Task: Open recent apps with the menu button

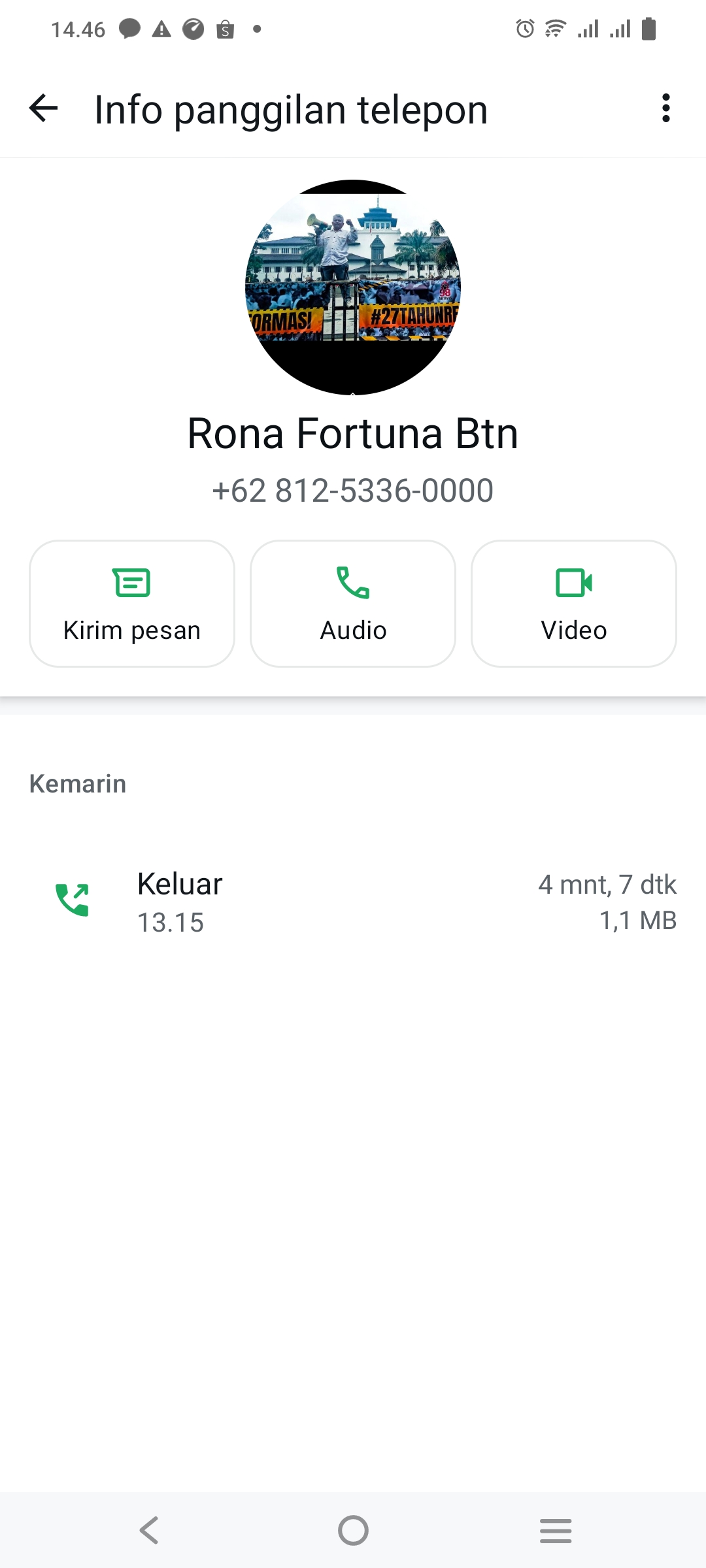Action: coord(556,1529)
